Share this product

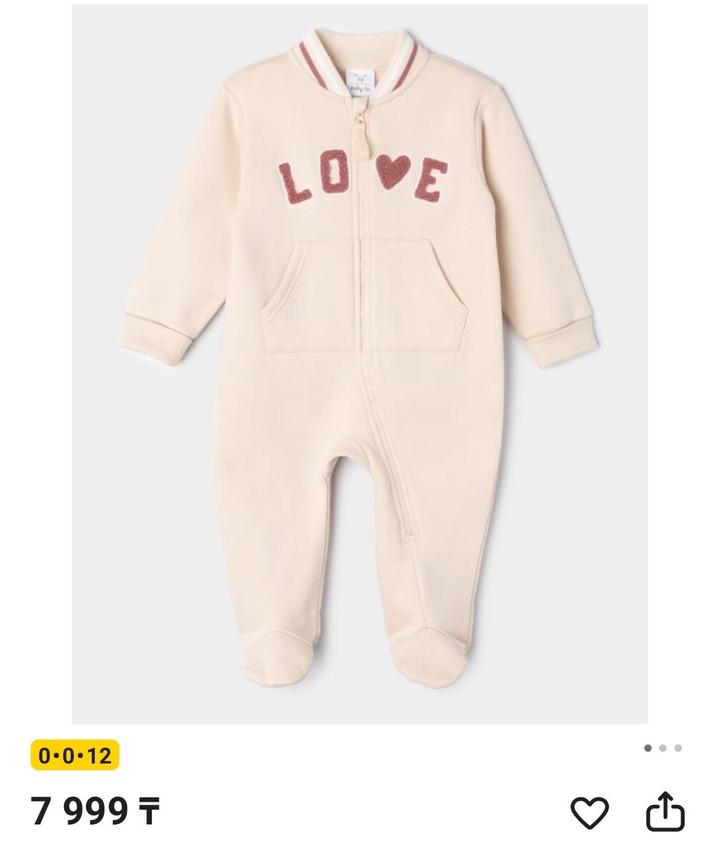click(665, 811)
